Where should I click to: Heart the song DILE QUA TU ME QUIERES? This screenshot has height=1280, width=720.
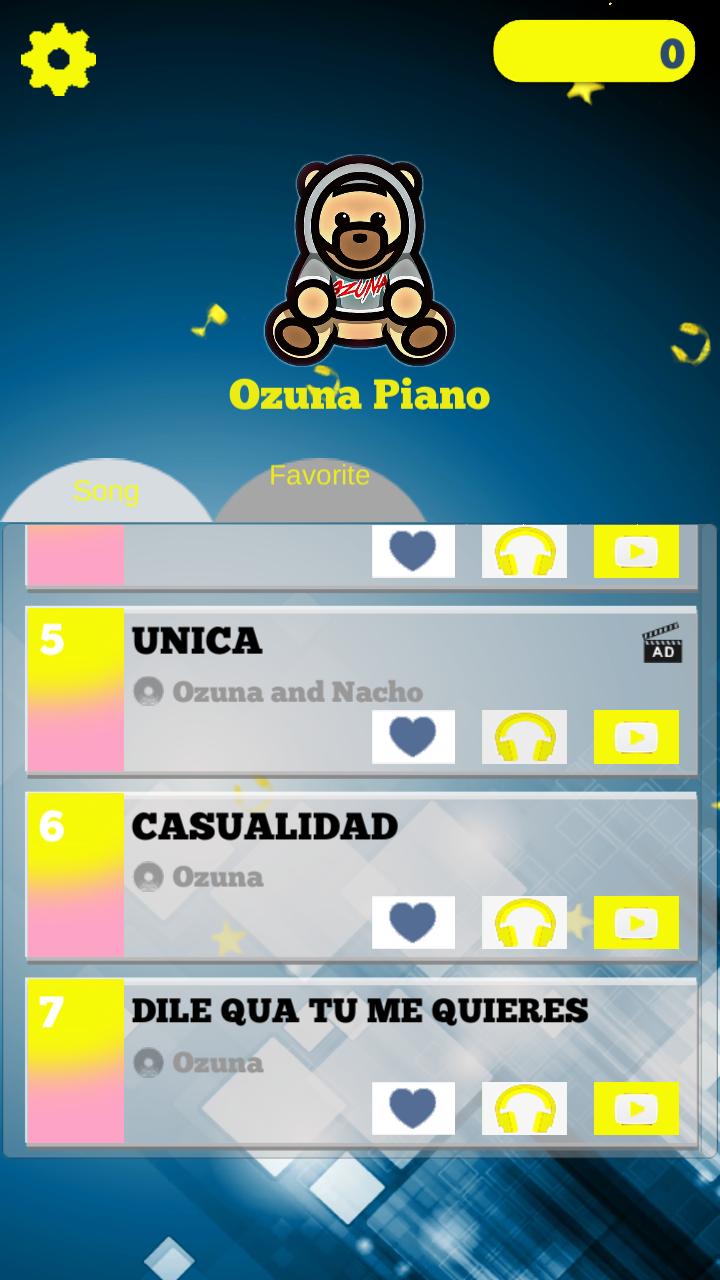[x=413, y=1108]
